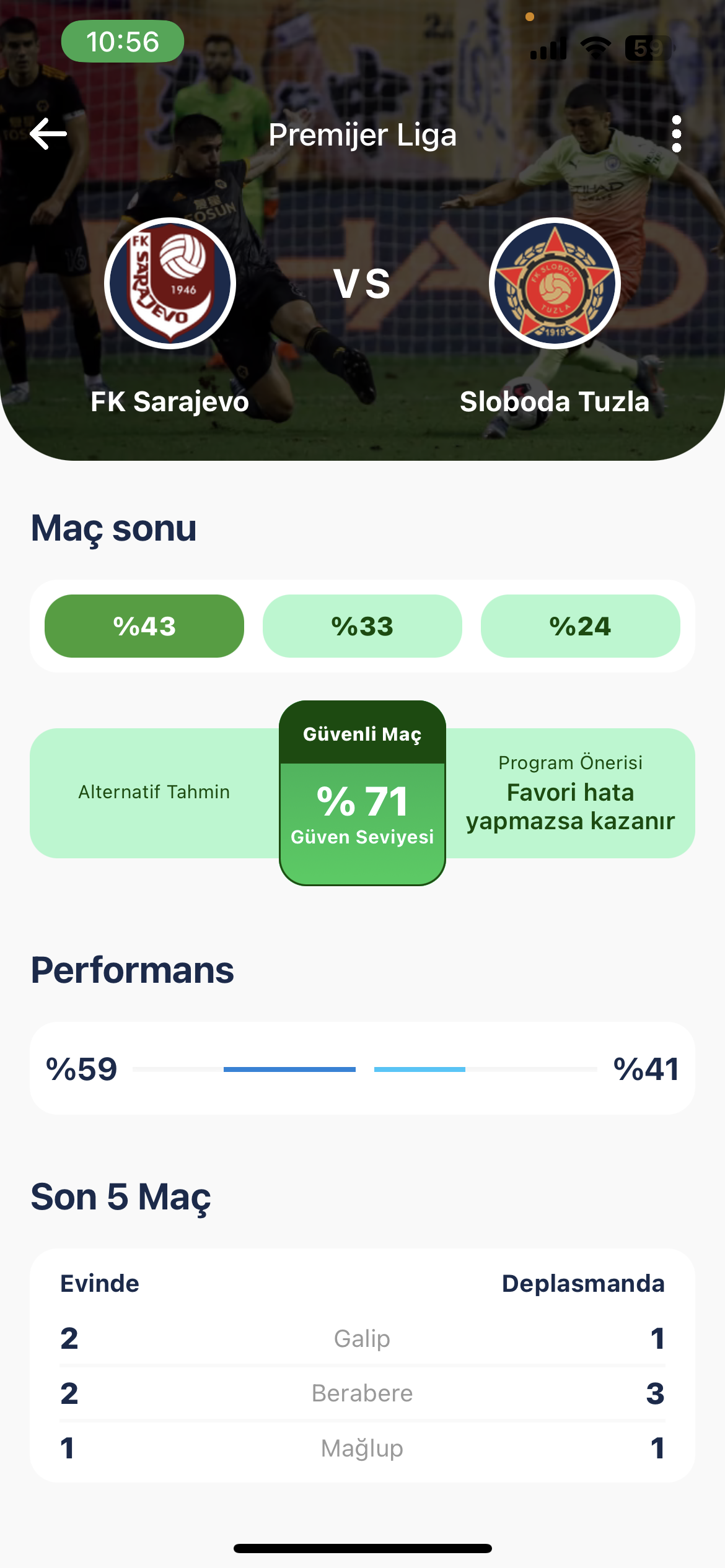
Task: Go back using the arrow icon
Action: [x=48, y=134]
